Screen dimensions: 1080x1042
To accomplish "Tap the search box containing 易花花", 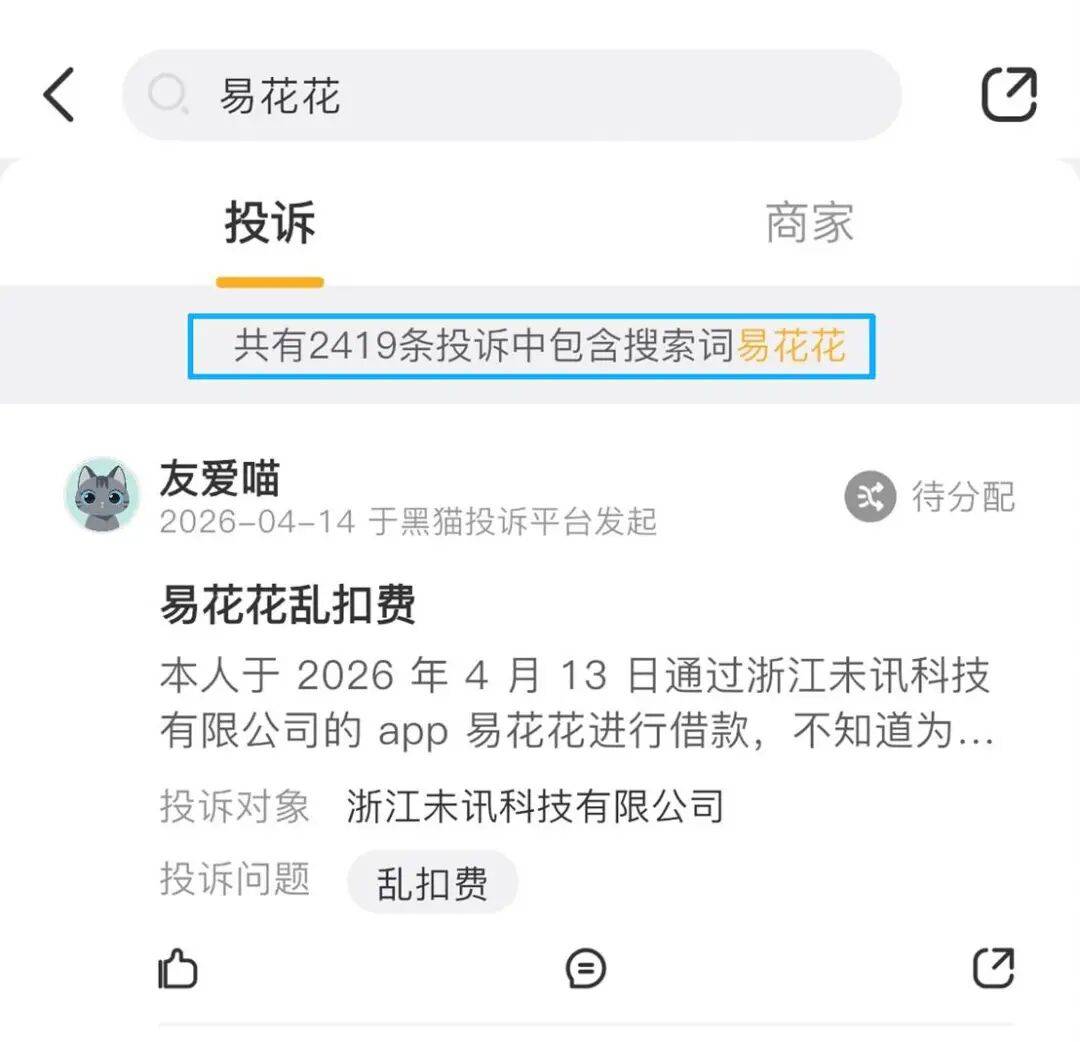I will click(510, 96).
